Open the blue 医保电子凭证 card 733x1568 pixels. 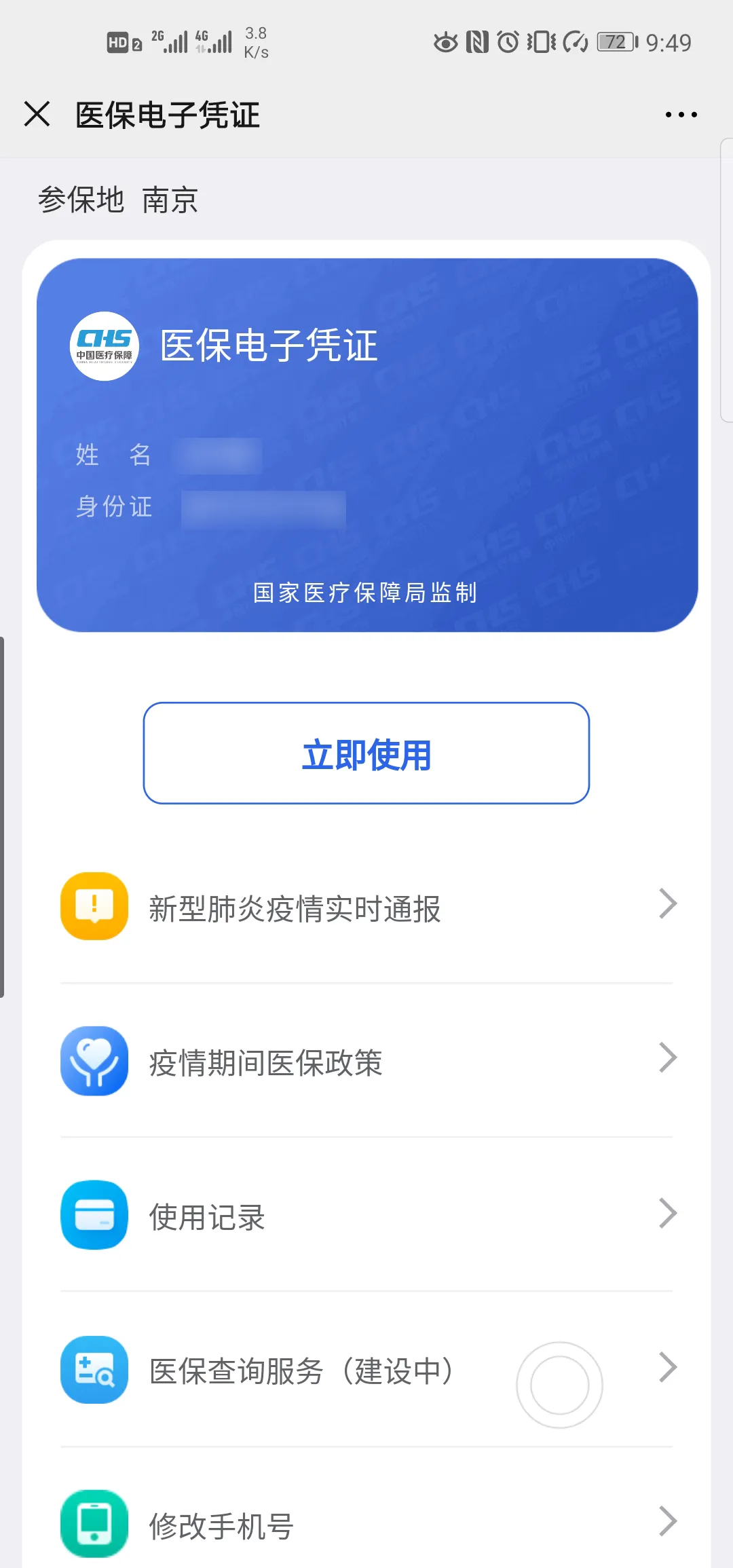366,445
